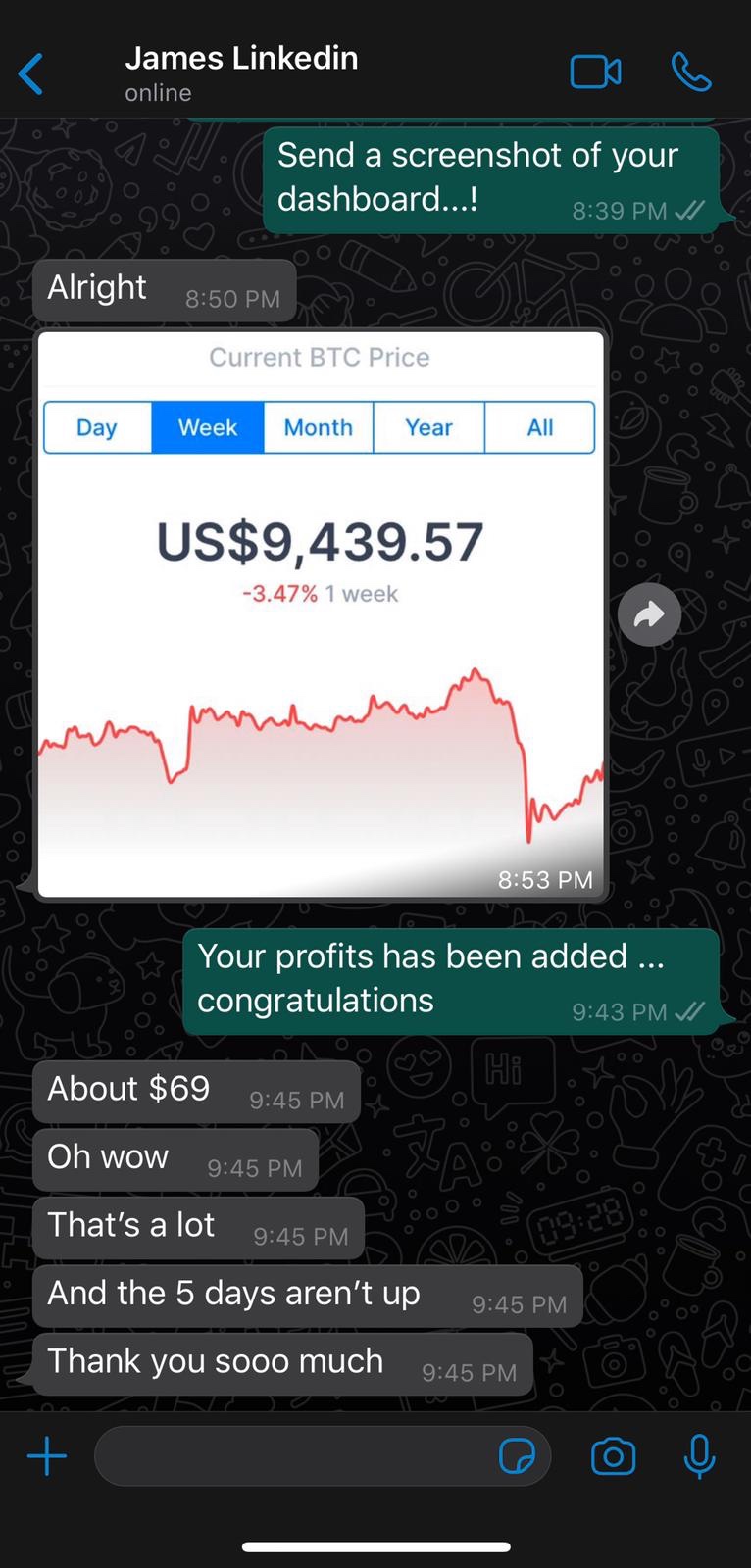Tap the voice message microphone

699,1456
